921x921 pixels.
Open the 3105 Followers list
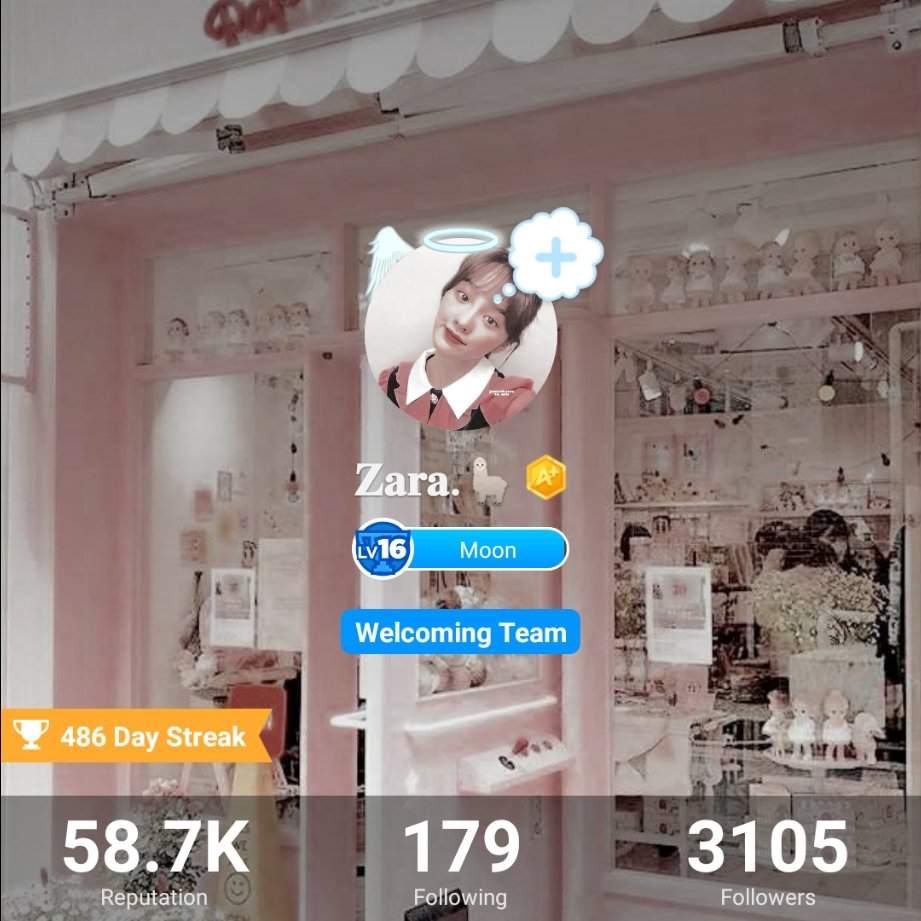click(x=767, y=861)
